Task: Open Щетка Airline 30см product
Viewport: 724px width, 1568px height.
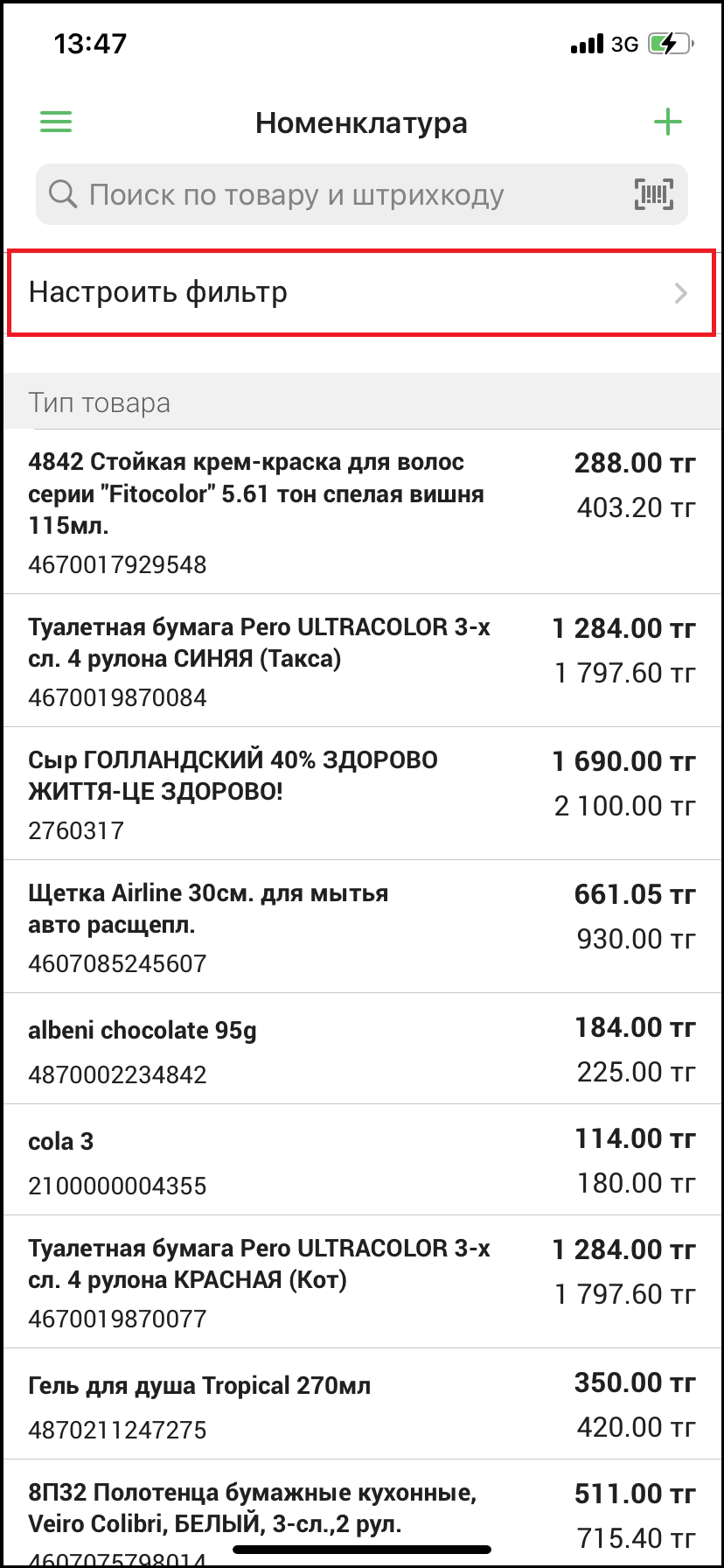Action: coord(361,927)
